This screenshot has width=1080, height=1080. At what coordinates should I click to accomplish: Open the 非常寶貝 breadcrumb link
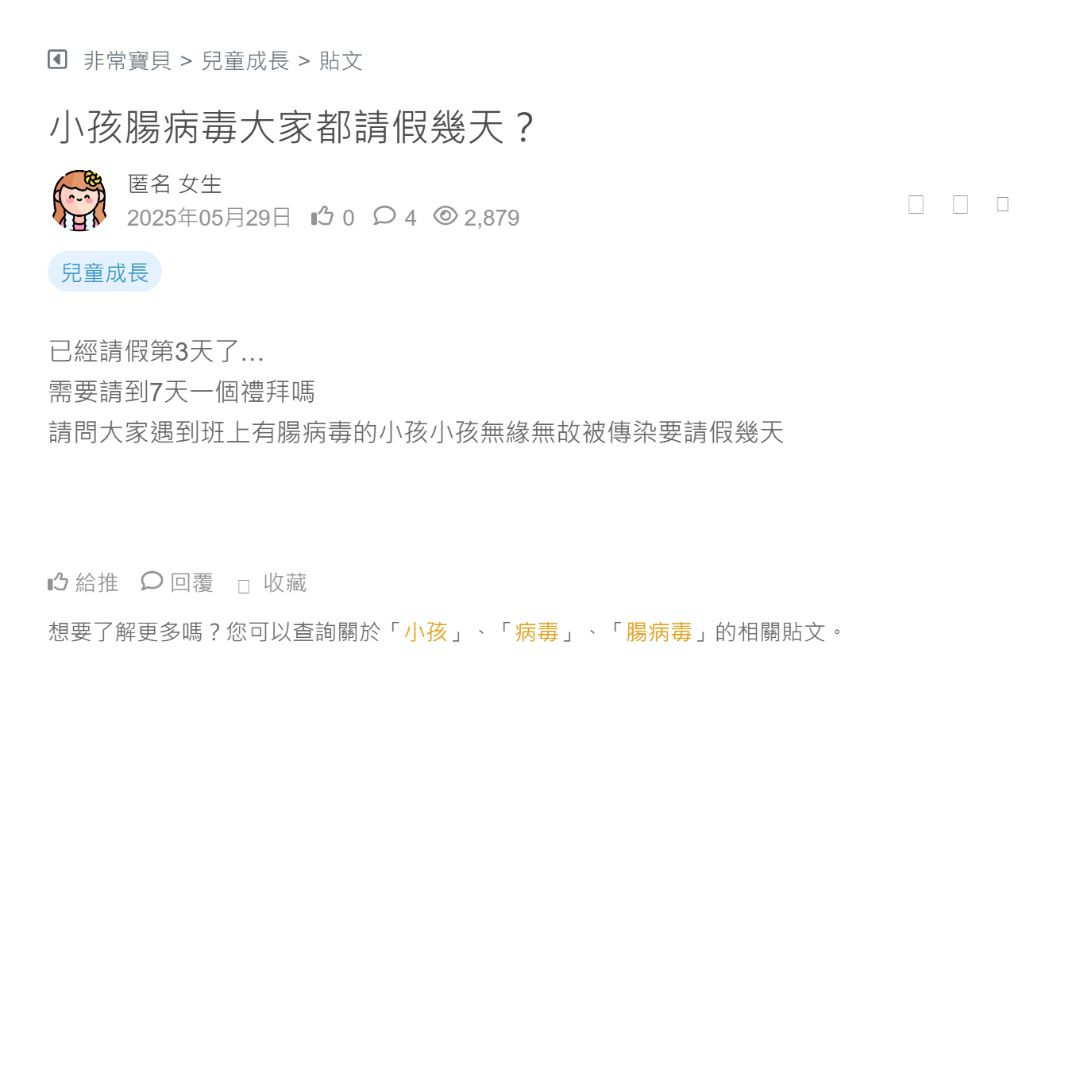(x=127, y=61)
